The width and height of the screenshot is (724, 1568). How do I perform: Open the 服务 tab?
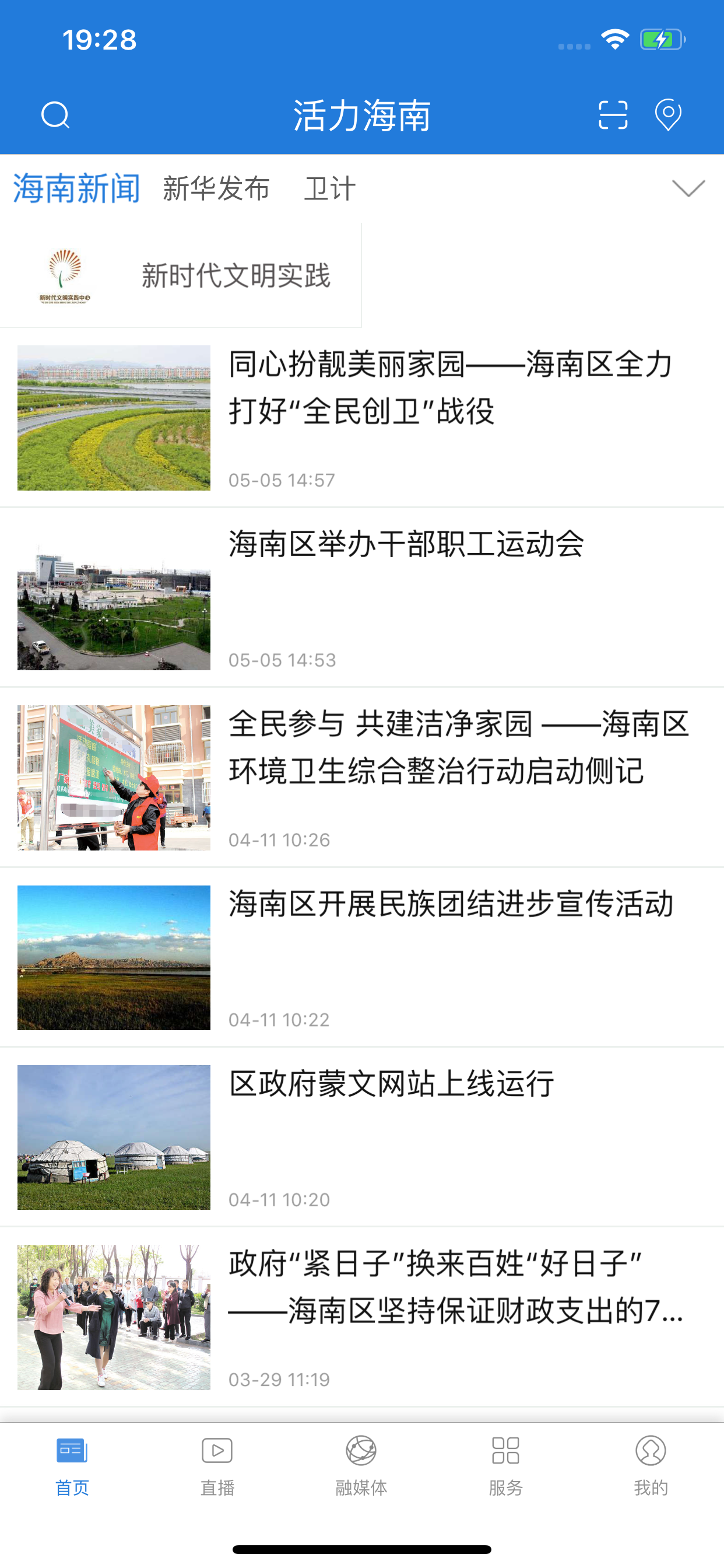(505, 1466)
